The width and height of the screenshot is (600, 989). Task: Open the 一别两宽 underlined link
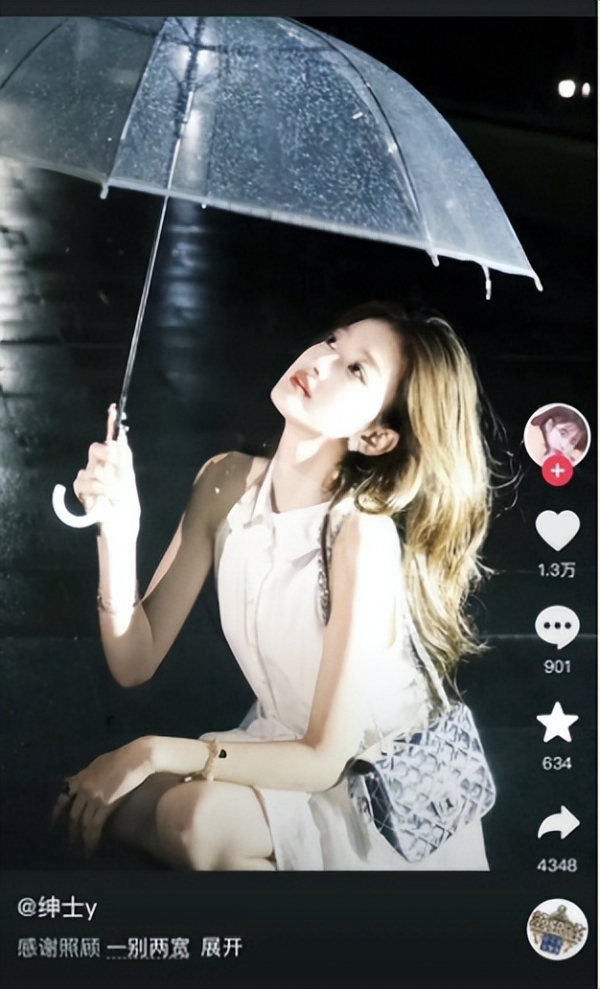[149, 946]
